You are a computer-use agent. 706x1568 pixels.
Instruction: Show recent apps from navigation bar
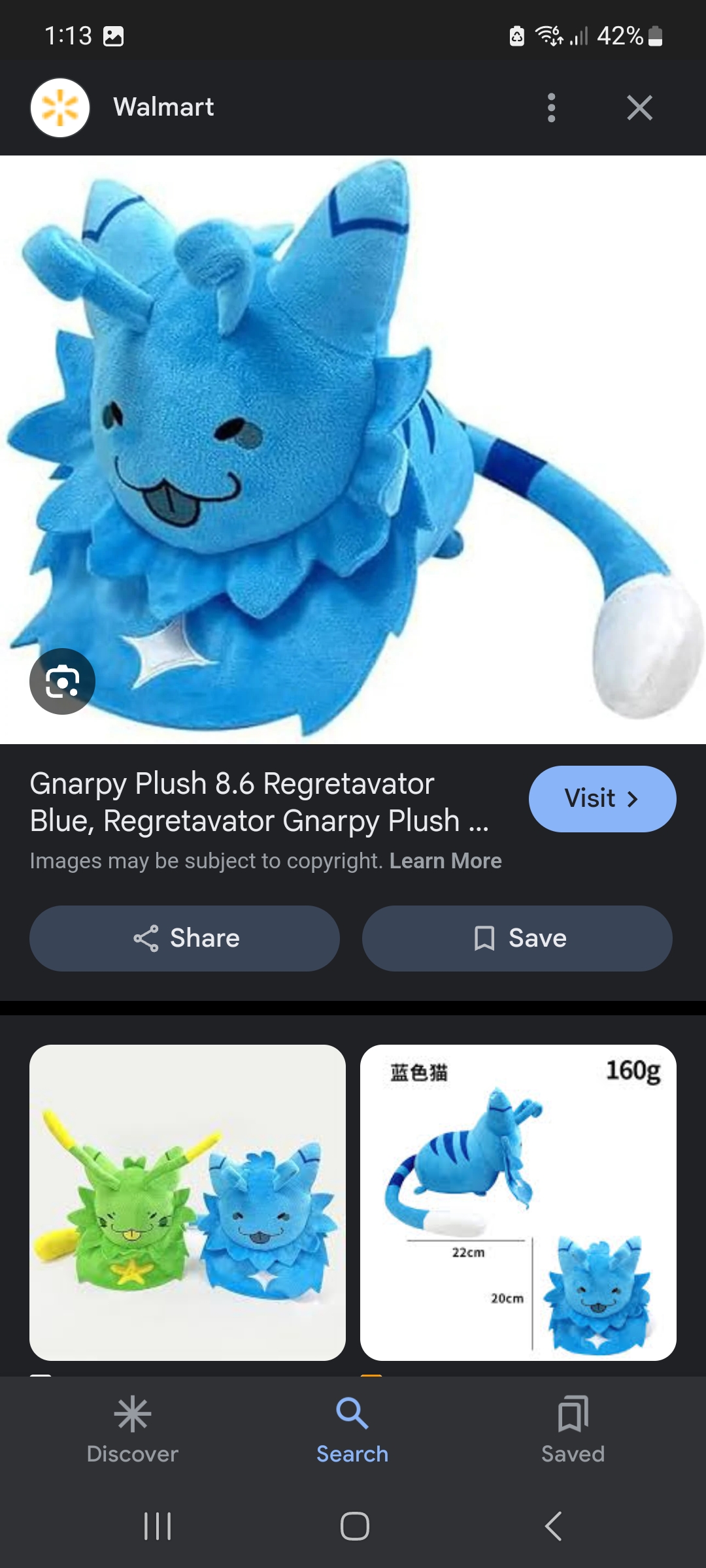point(158,1526)
